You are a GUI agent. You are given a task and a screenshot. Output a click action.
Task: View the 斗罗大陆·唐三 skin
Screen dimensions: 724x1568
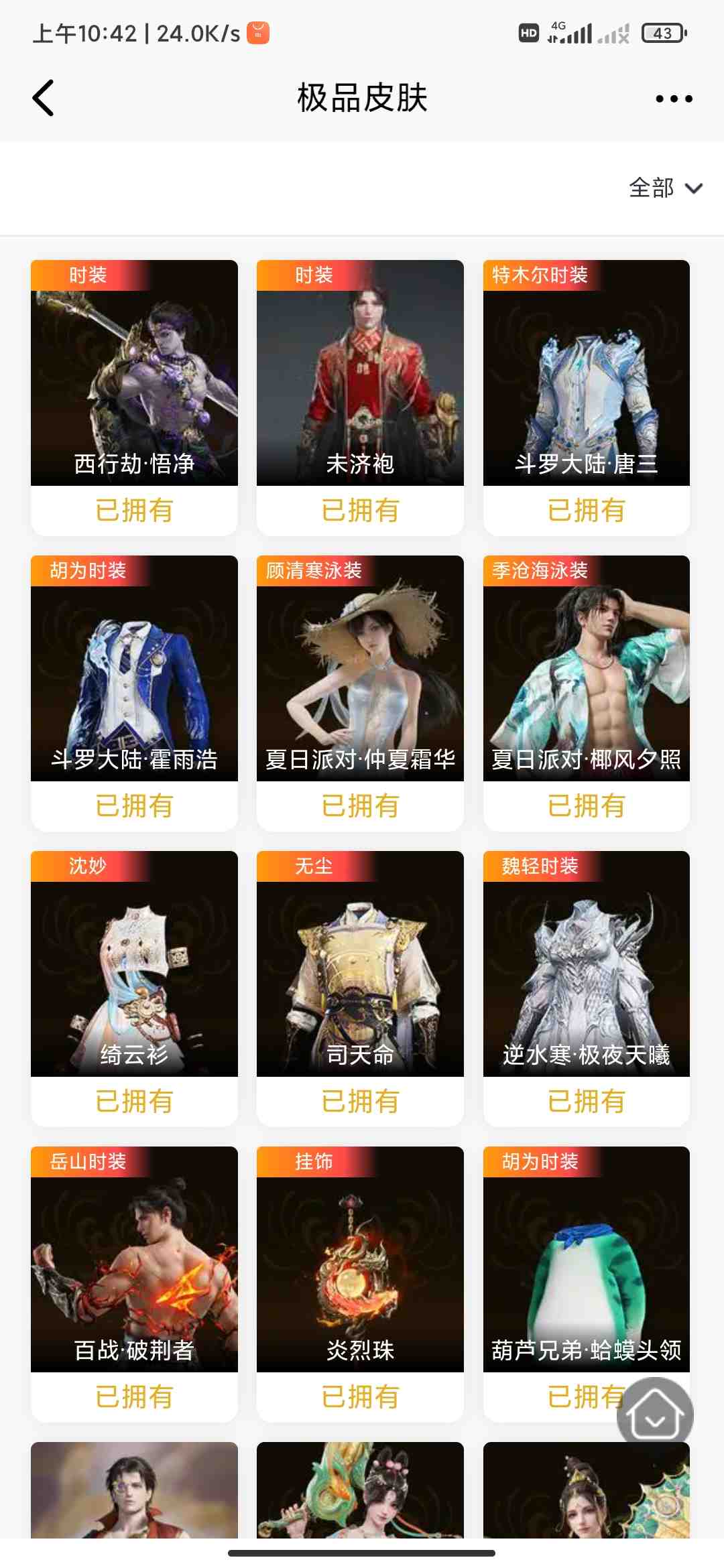[586, 375]
